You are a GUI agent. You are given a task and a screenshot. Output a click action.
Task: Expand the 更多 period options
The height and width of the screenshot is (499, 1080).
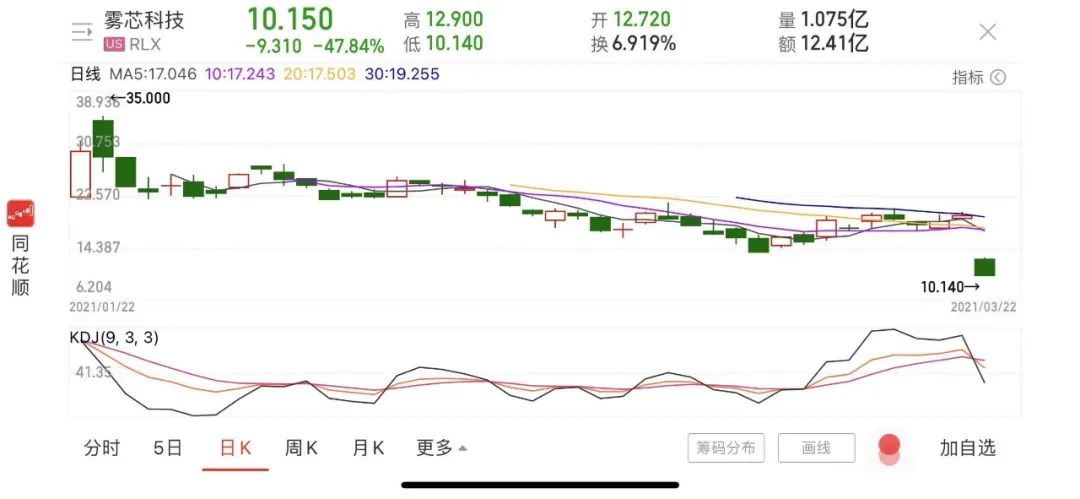[x=441, y=448]
